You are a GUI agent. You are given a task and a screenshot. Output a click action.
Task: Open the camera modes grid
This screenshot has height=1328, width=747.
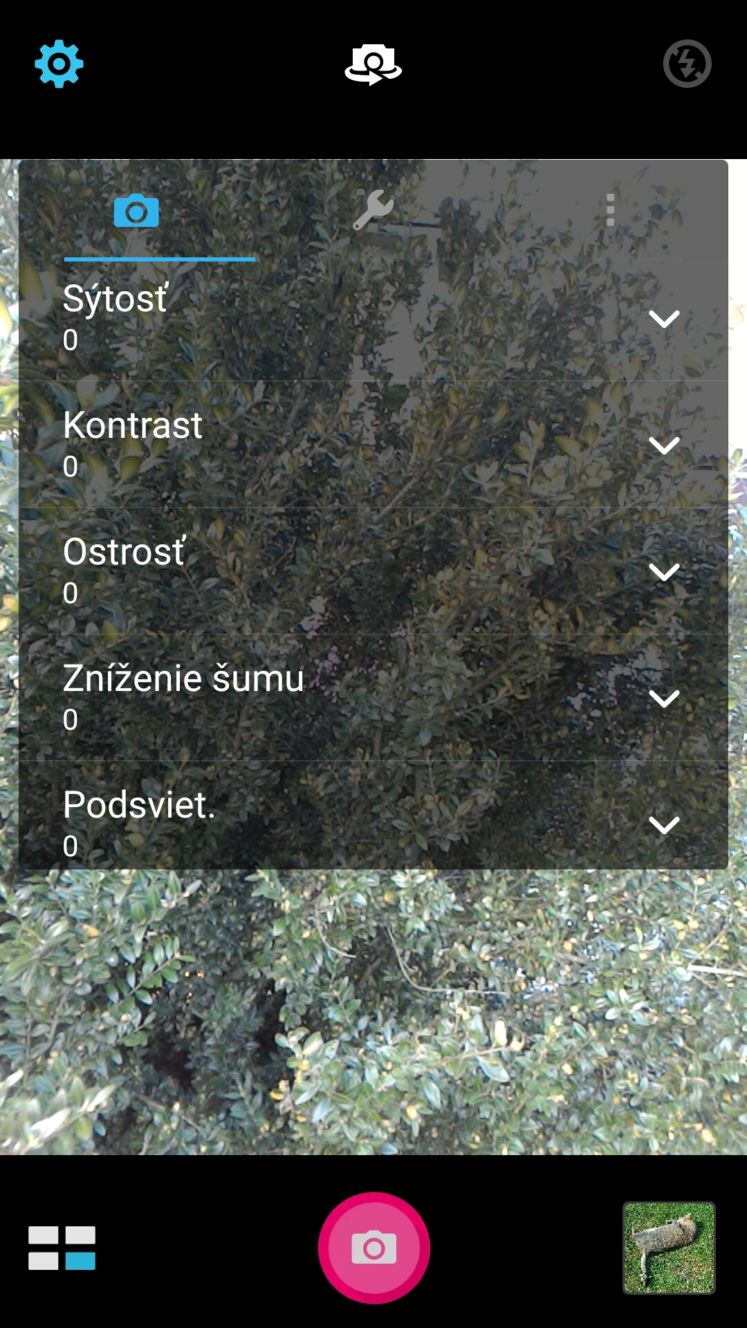coord(62,1248)
